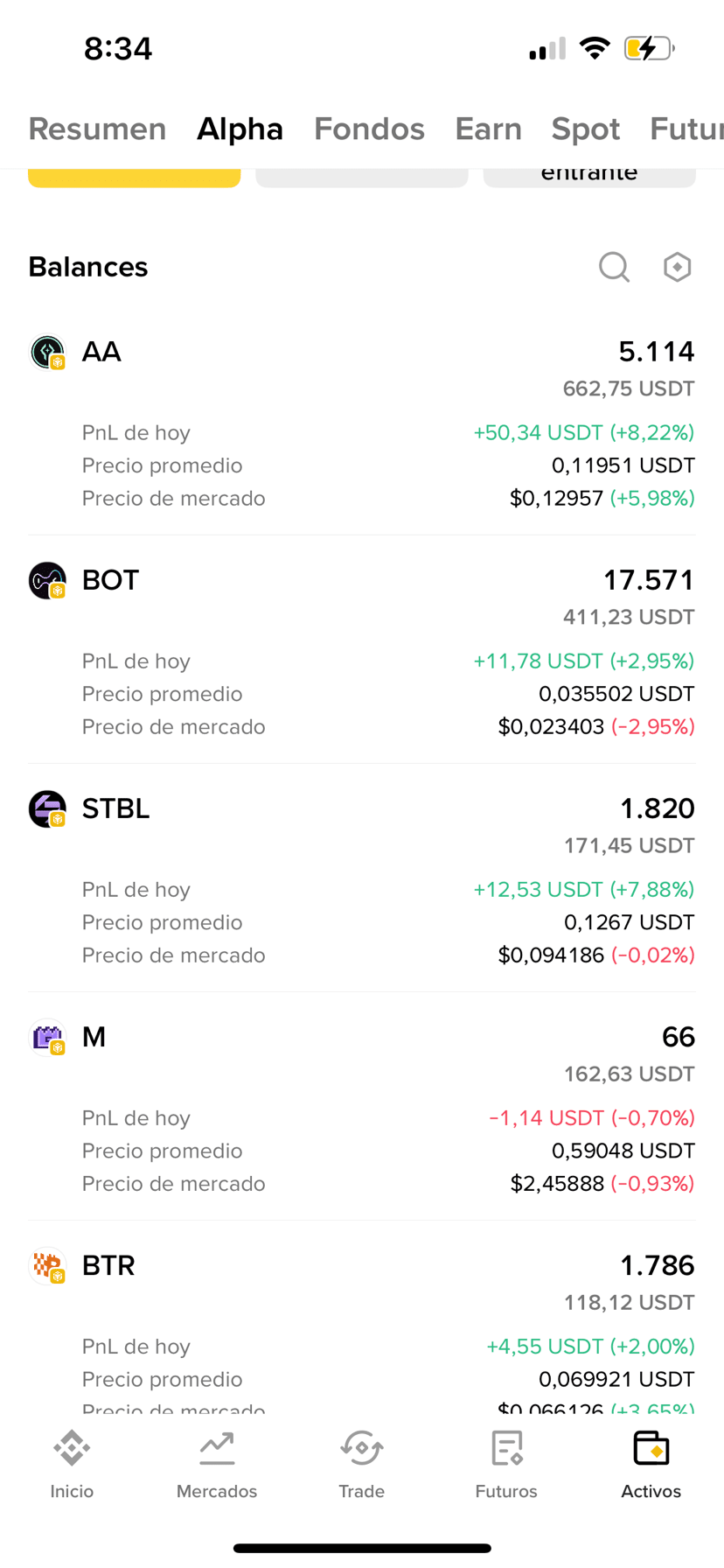Open the Trade tab
Viewport: 724px width, 1568px height.
tap(362, 1465)
